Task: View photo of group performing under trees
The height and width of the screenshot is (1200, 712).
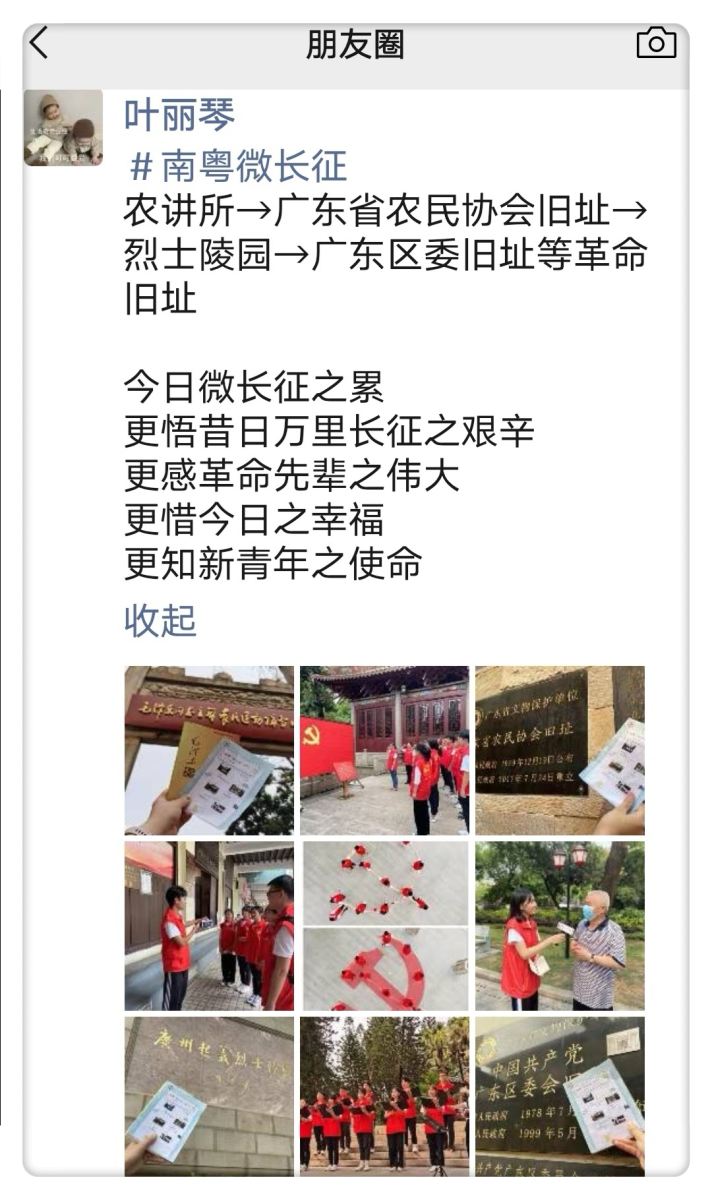Action: (384, 1095)
